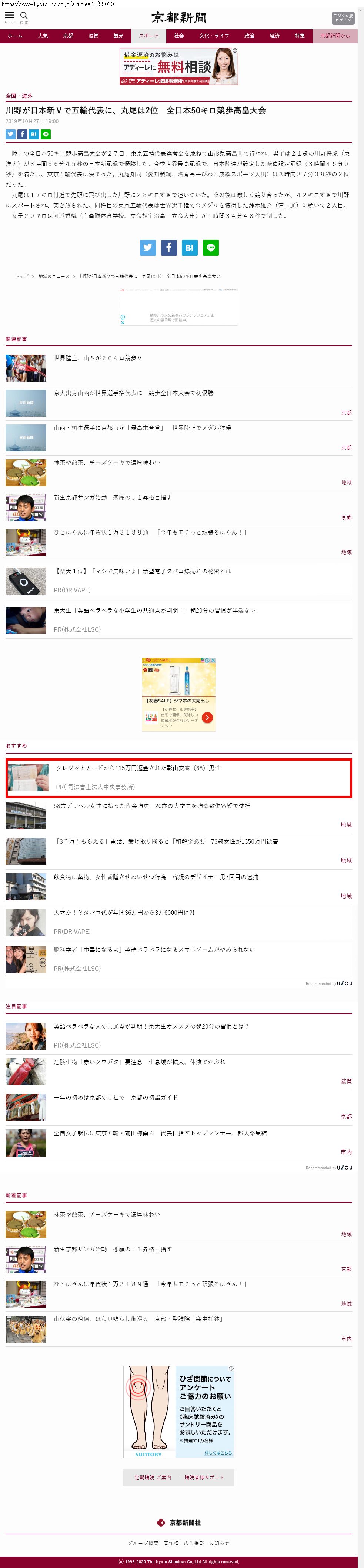Viewport: 364px width, 1568px height.
Task: Tap 定期購読 ご案内 link
Action: pyautogui.click(x=153, y=1477)
